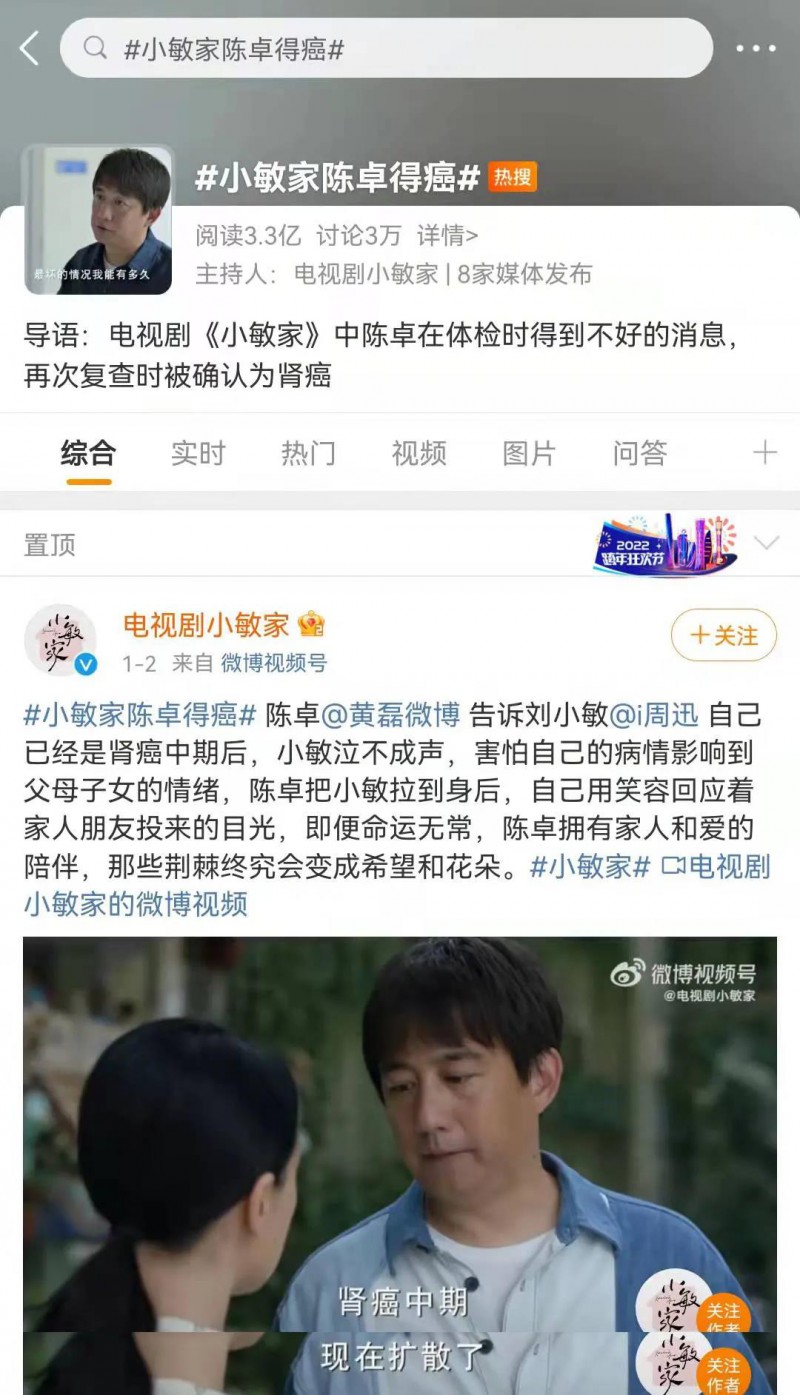Switch to the 热门 tab
The image size is (800, 1395).
pos(308,453)
